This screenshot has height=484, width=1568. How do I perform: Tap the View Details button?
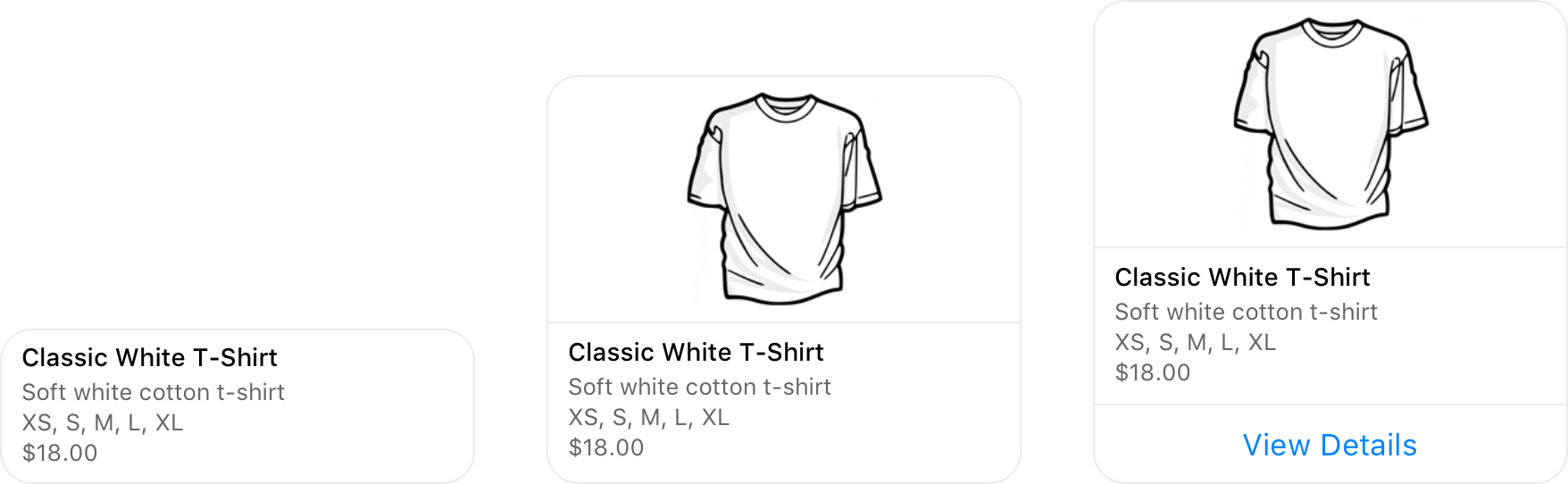[1329, 445]
